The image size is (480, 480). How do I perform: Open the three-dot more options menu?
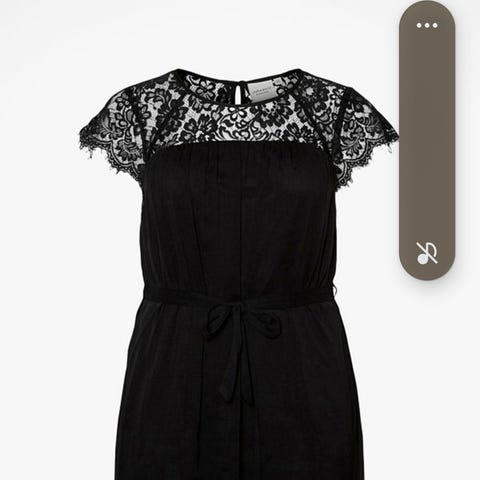(x=427, y=25)
